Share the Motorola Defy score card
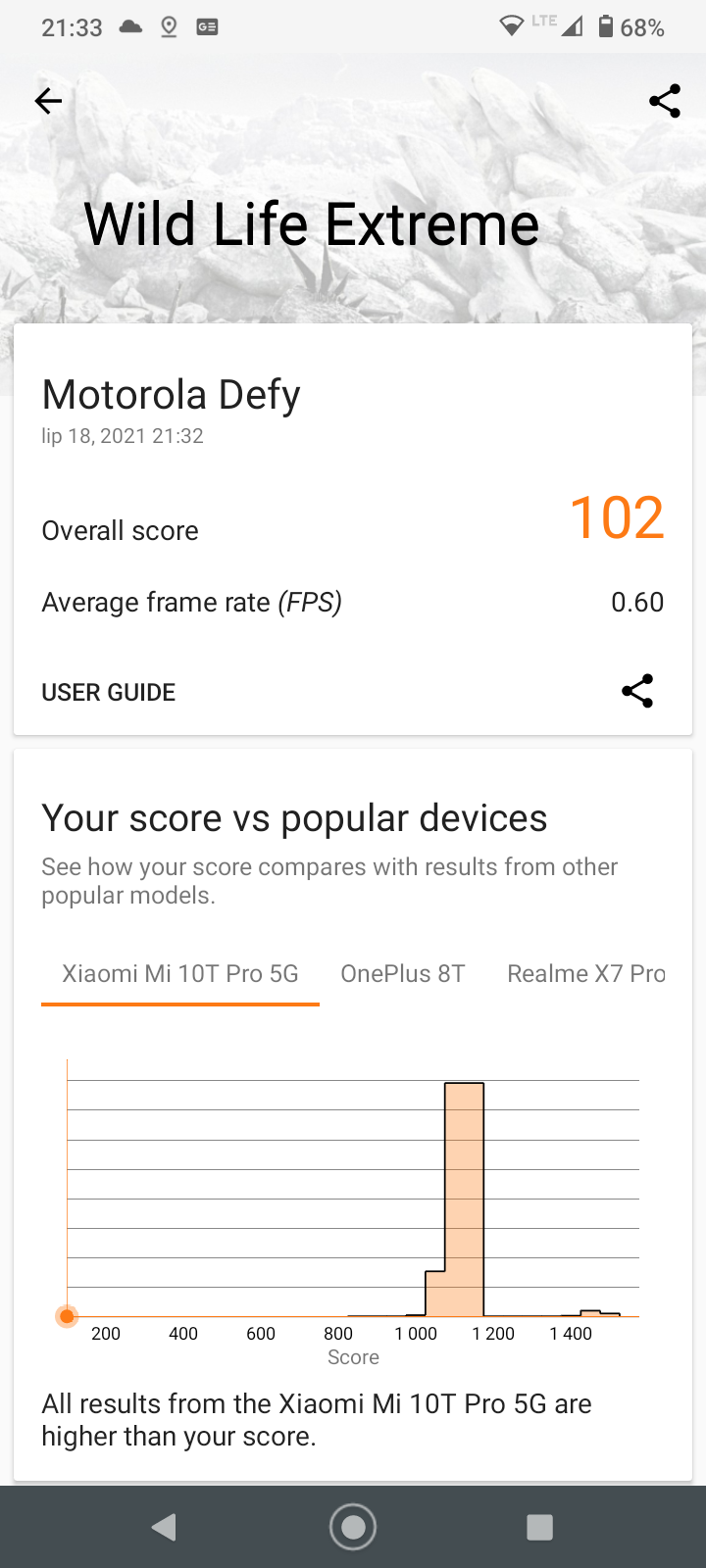This screenshot has width=706, height=1568. (x=637, y=692)
